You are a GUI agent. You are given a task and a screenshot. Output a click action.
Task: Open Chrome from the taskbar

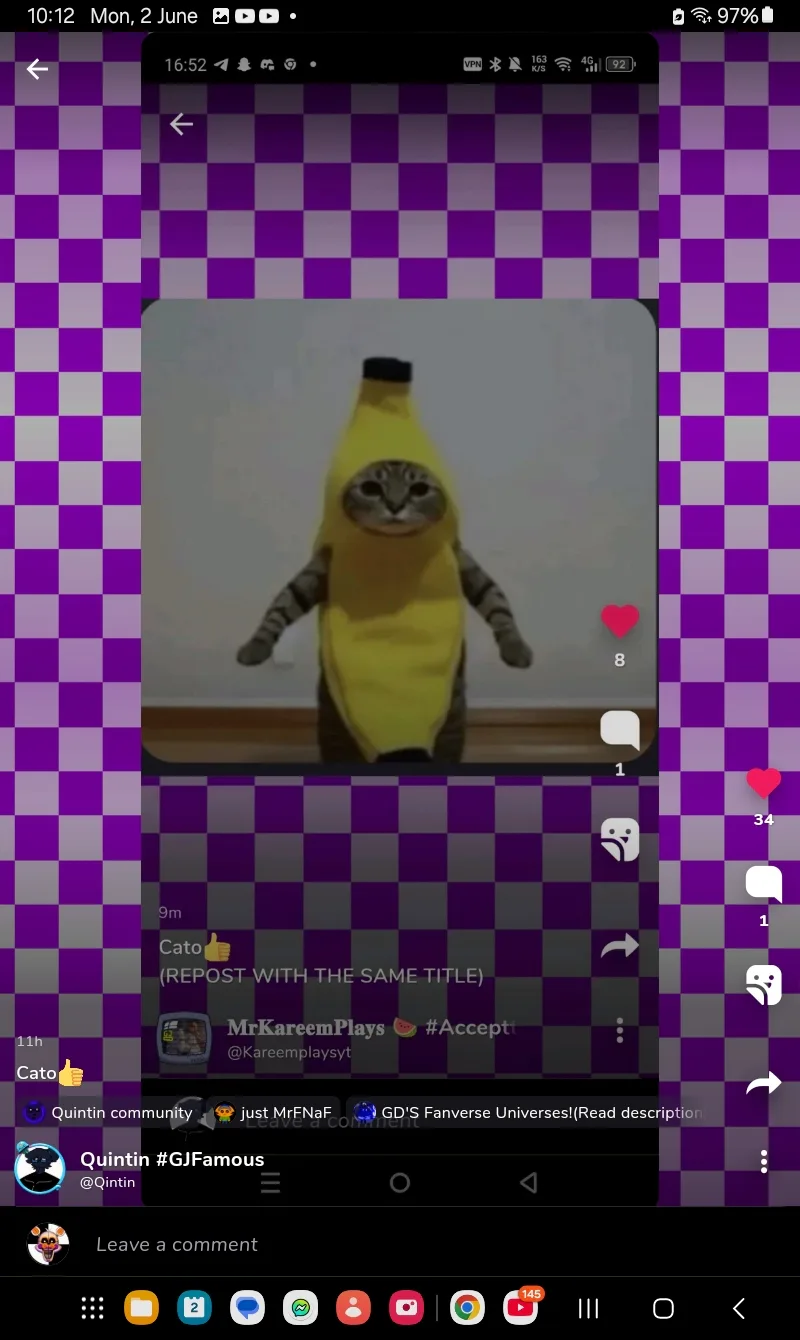click(467, 1307)
